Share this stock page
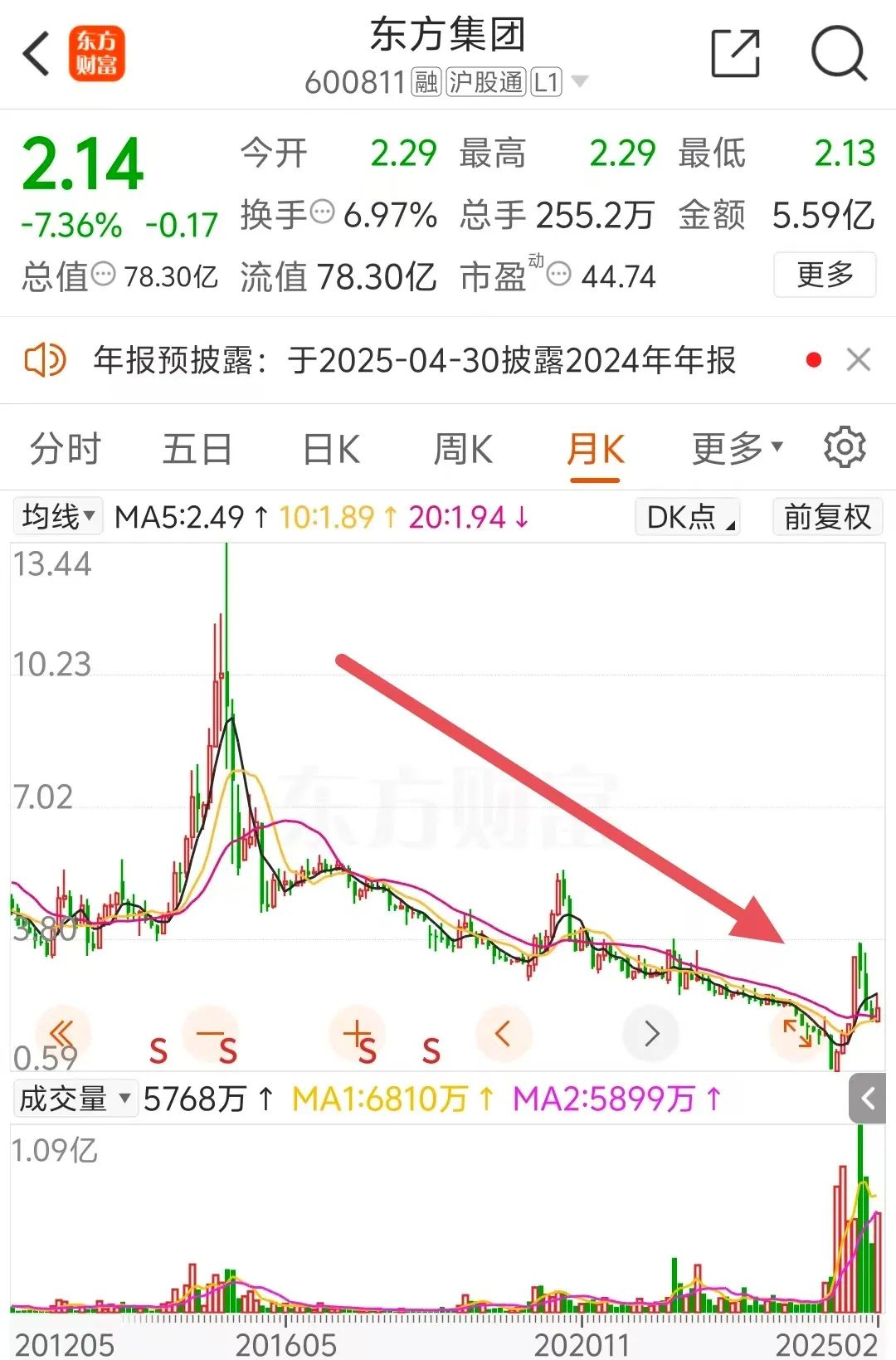The width and height of the screenshot is (896, 1360). (736, 55)
